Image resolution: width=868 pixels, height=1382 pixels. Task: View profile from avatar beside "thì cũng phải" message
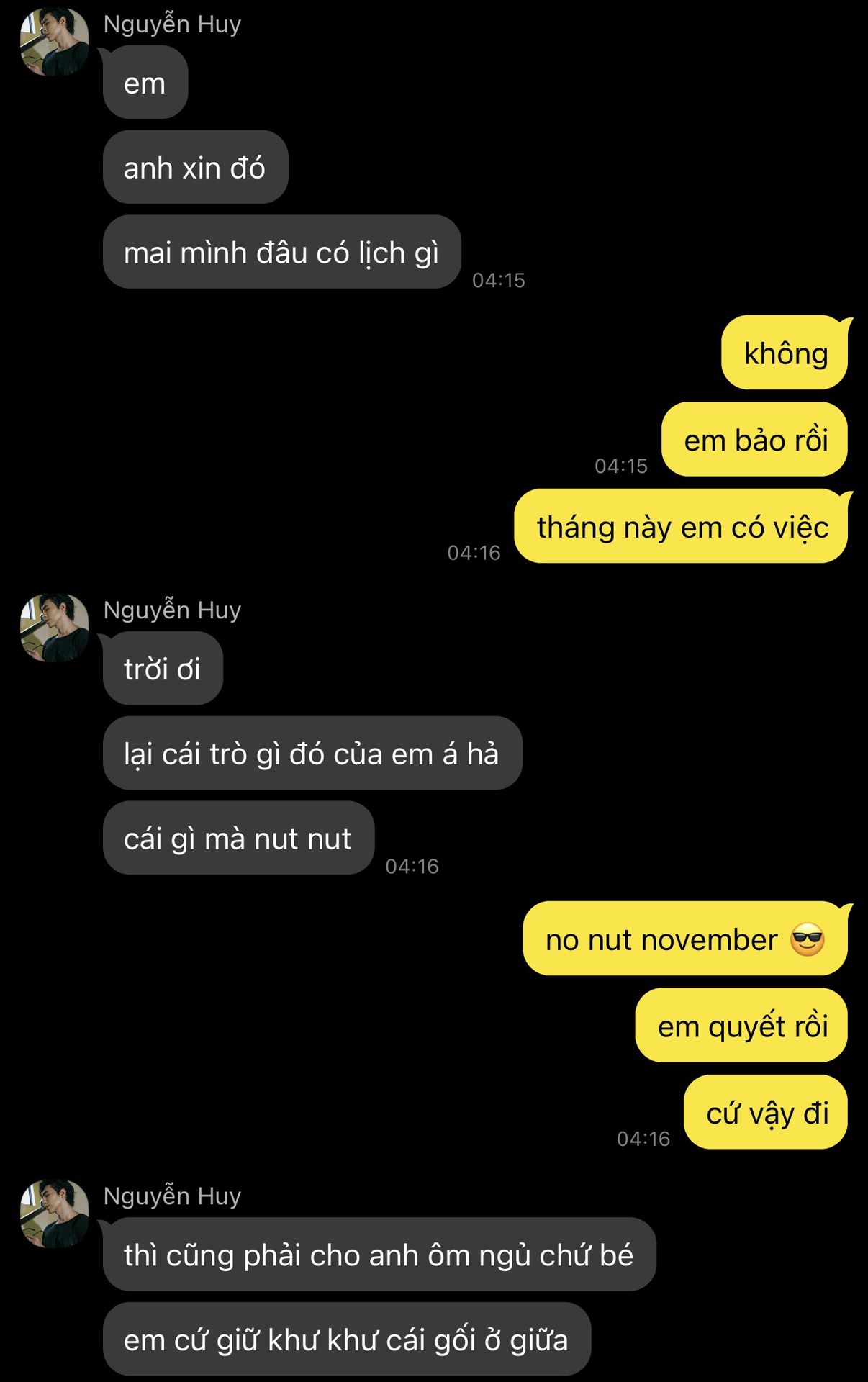pyautogui.click(x=54, y=1214)
